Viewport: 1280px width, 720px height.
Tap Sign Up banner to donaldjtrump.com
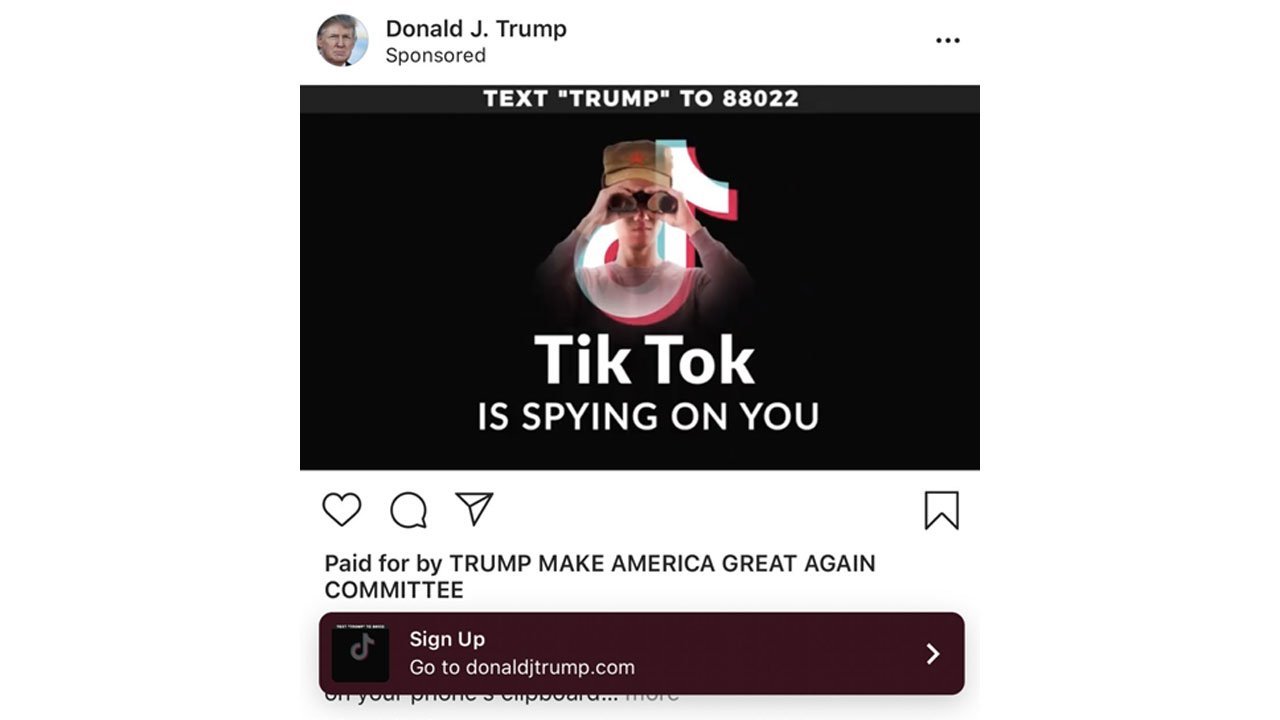641,653
